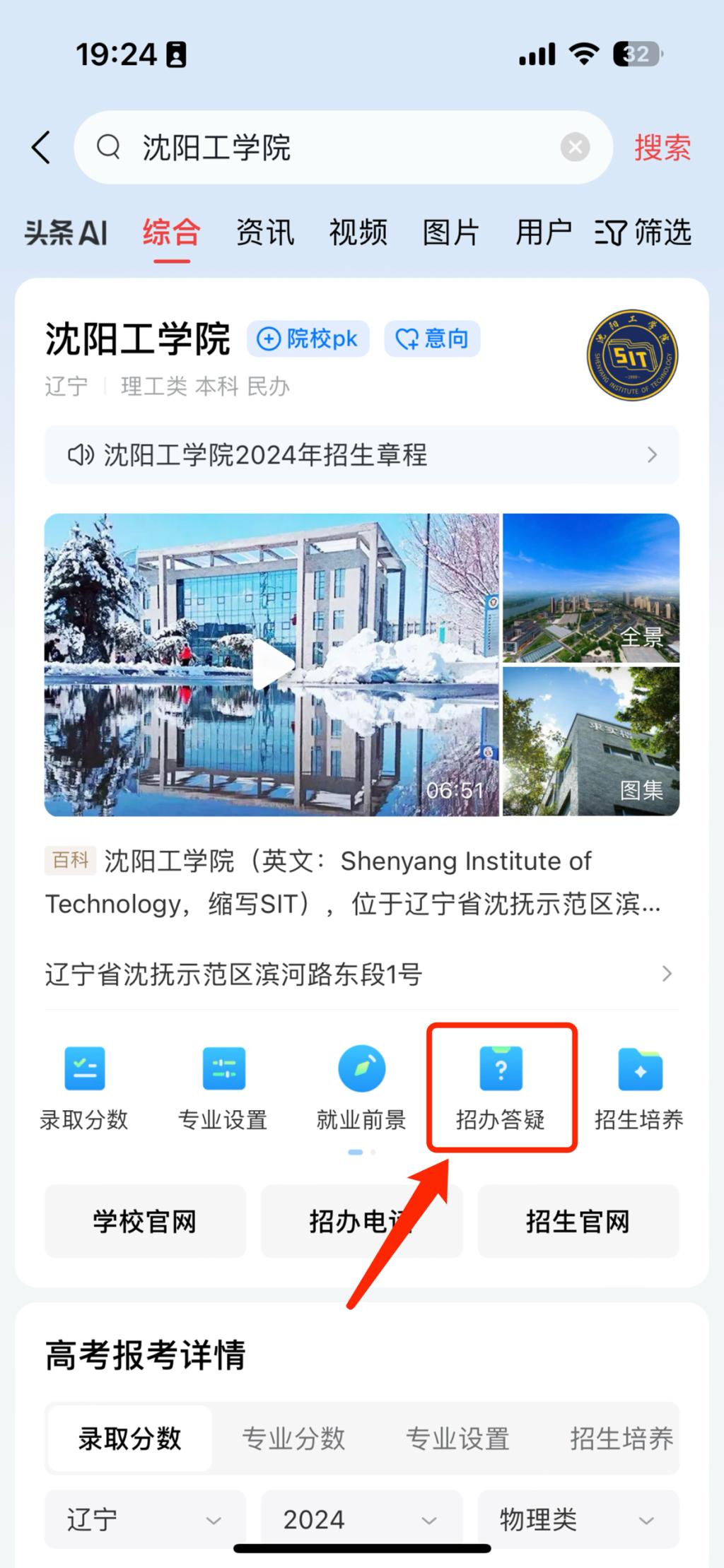The height and width of the screenshot is (1568, 724).
Task: Clear the search text field
Action: 575,148
